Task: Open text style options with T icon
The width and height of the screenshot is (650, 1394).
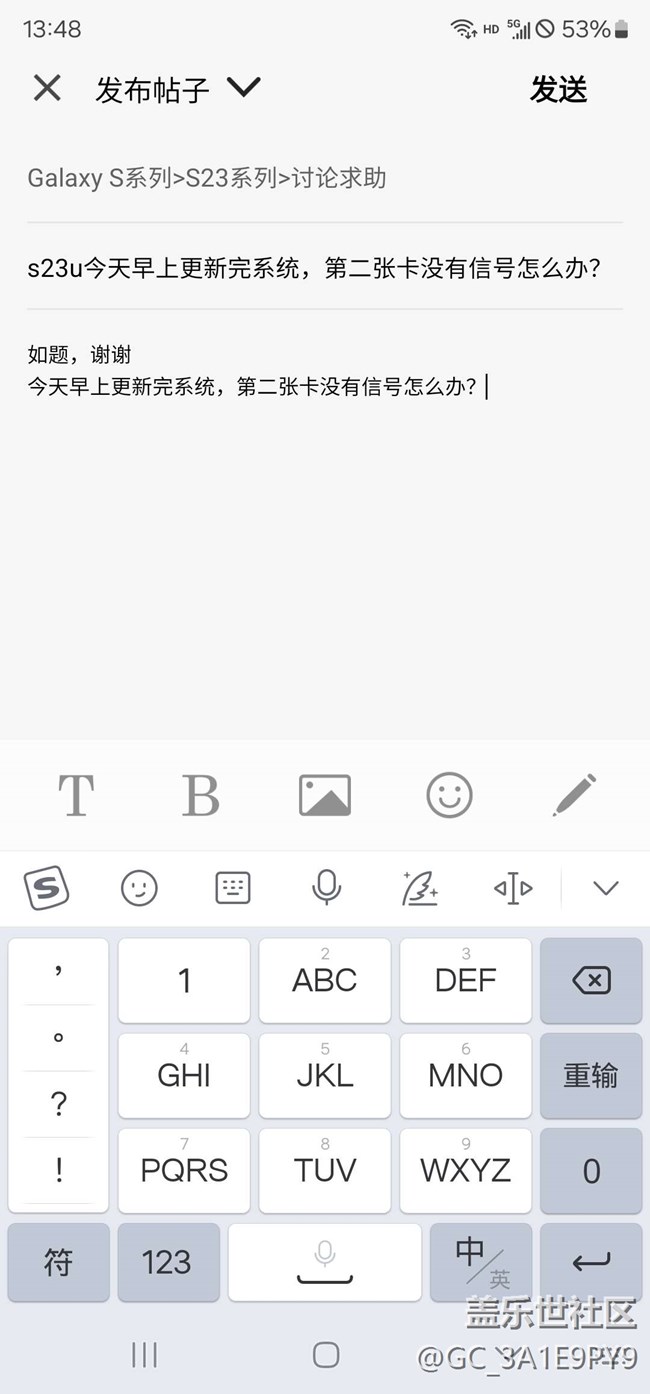Action: [x=76, y=796]
